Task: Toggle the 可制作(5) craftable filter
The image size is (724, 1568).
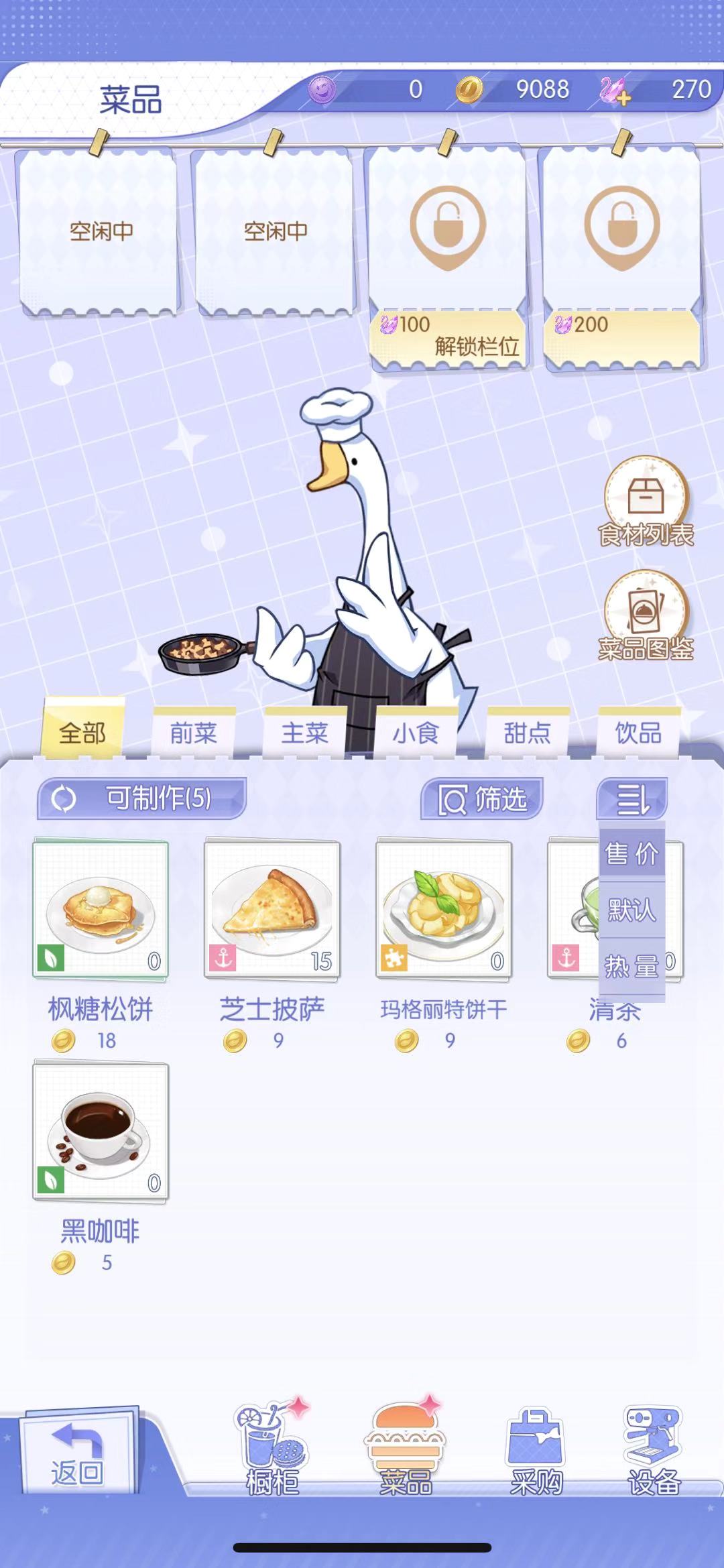Action: coord(142,798)
